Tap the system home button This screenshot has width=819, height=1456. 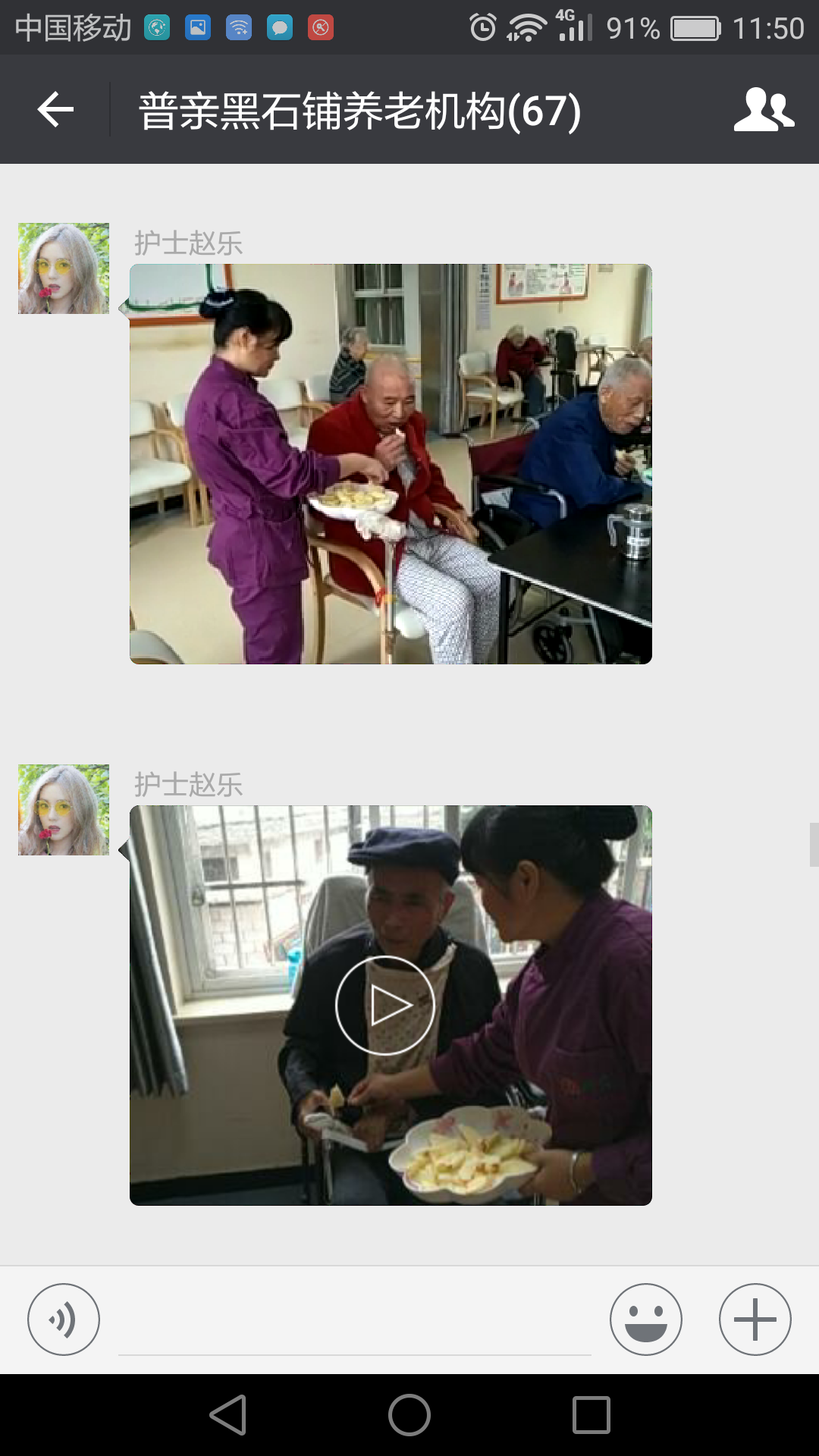click(409, 1415)
